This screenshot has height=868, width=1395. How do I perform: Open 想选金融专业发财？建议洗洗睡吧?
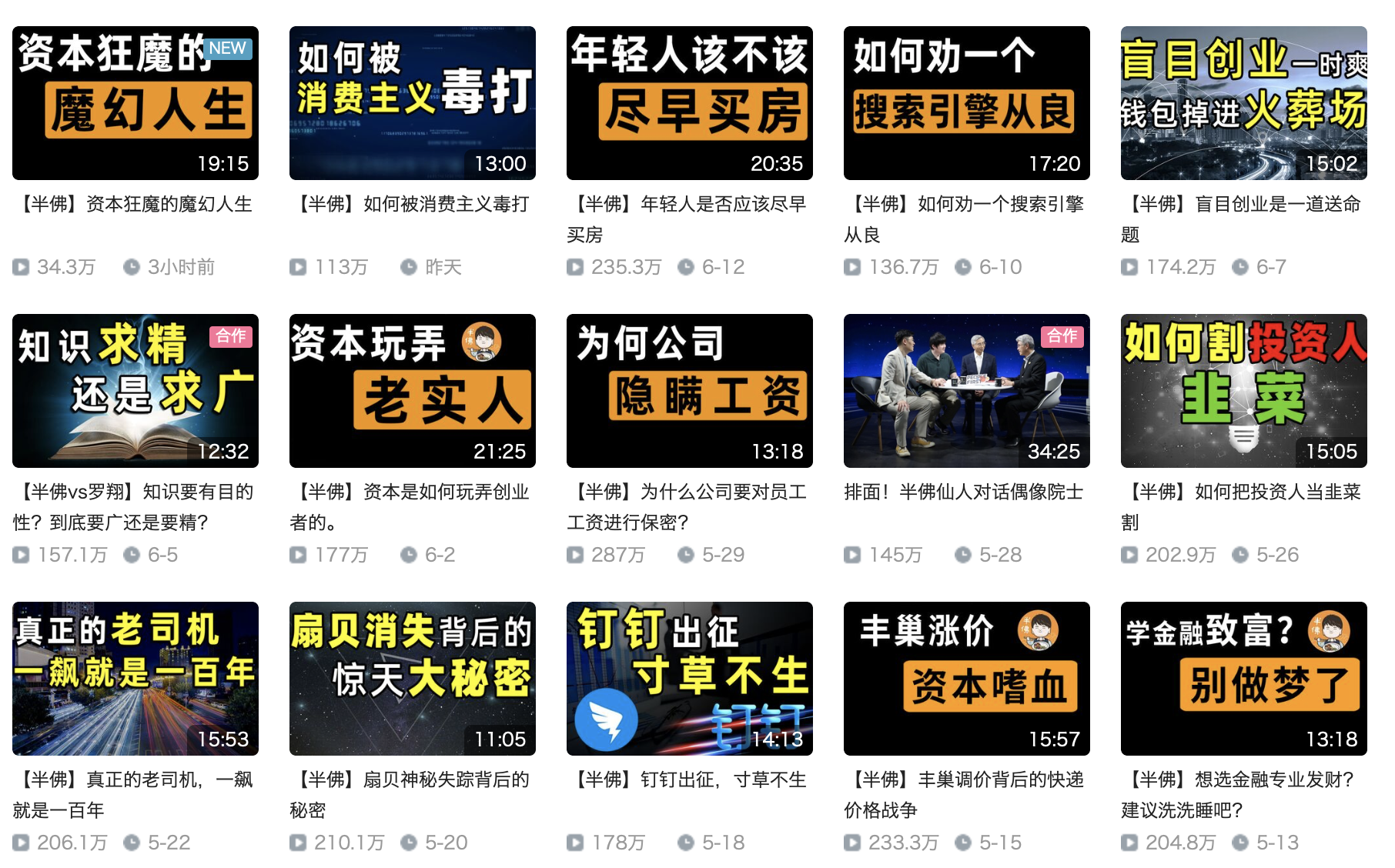point(1244,679)
